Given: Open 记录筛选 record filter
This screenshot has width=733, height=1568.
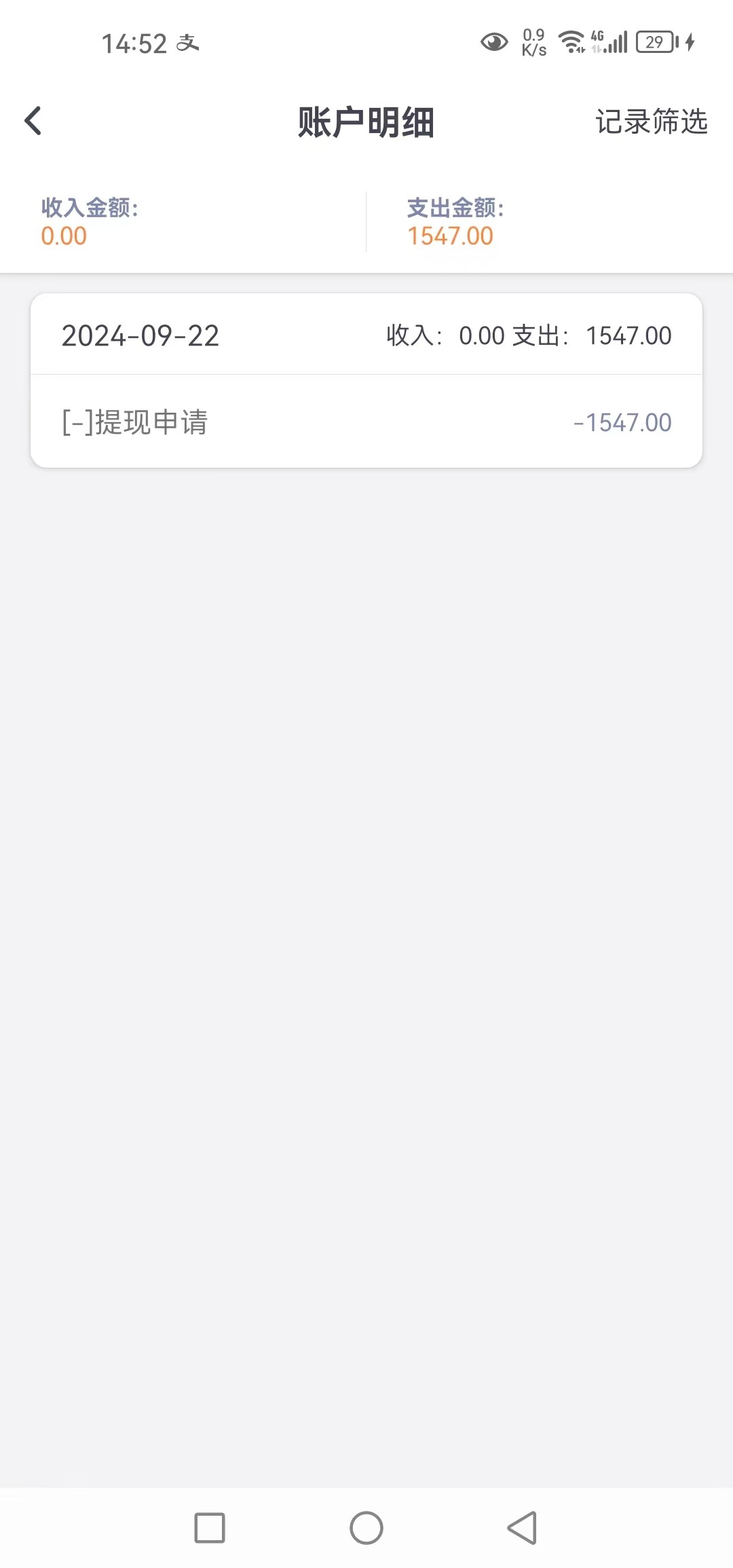Looking at the screenshot, I should [x=652, y=122].
